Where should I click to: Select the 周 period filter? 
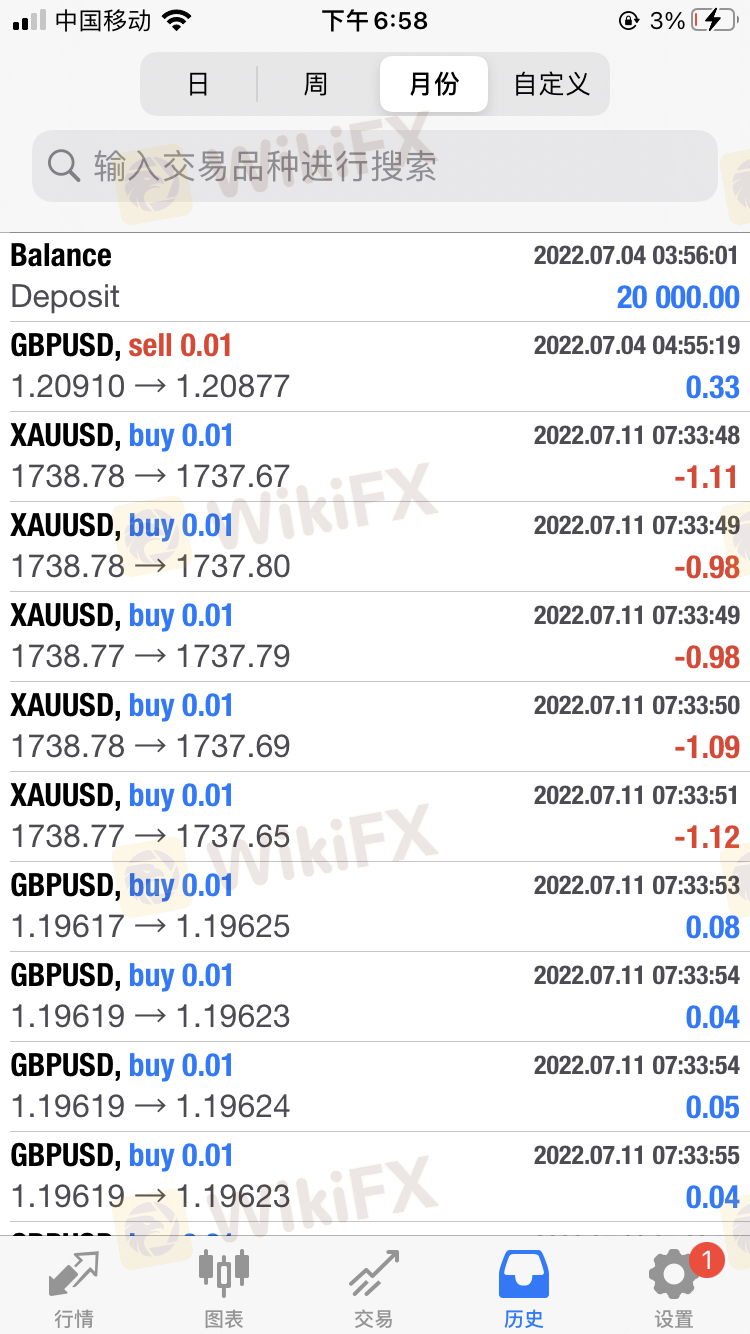(316, 84)
